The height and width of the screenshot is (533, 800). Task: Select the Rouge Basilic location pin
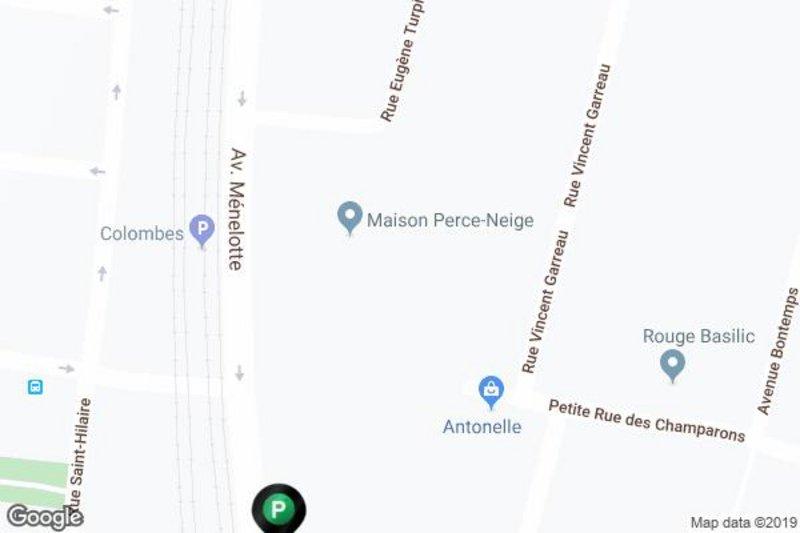[673, 364]
